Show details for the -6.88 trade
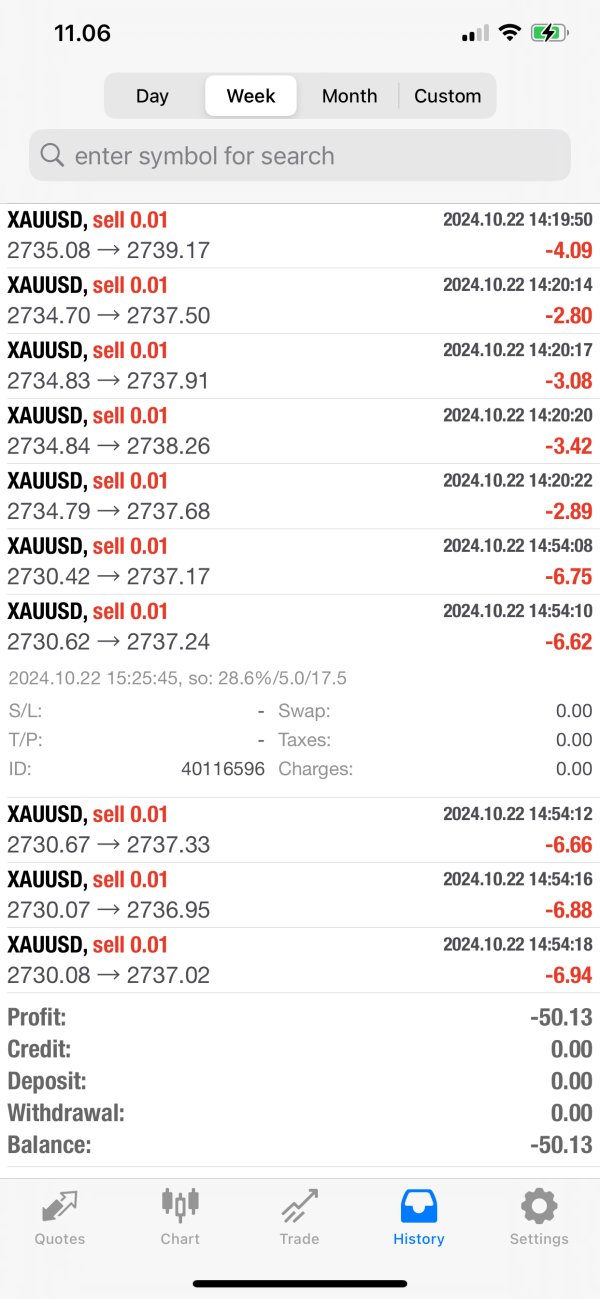 tap(300, 895)
